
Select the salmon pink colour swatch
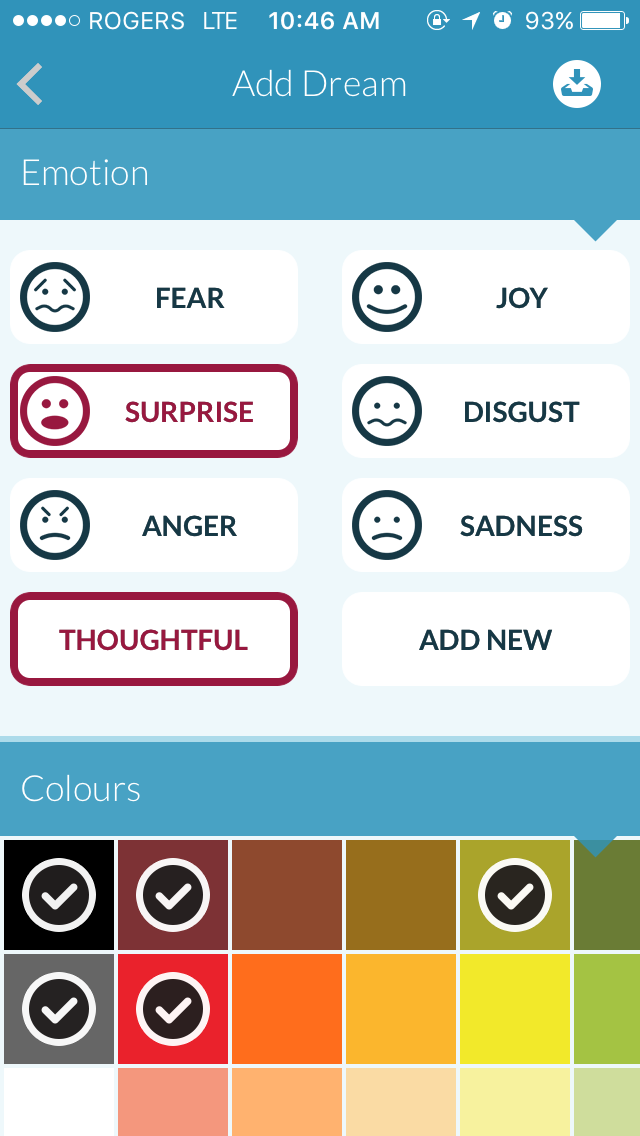pos(173,1102)
